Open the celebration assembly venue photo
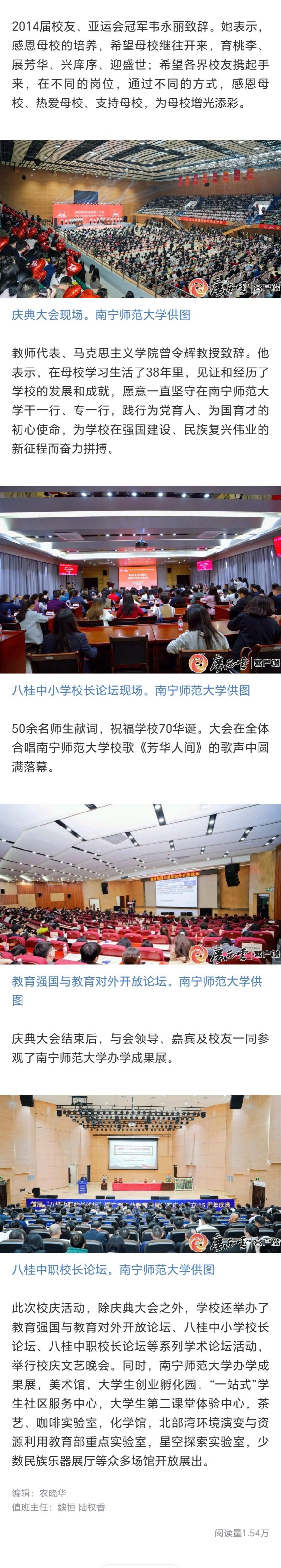This screenshot has width=281, height=1568. click(140, 219)
